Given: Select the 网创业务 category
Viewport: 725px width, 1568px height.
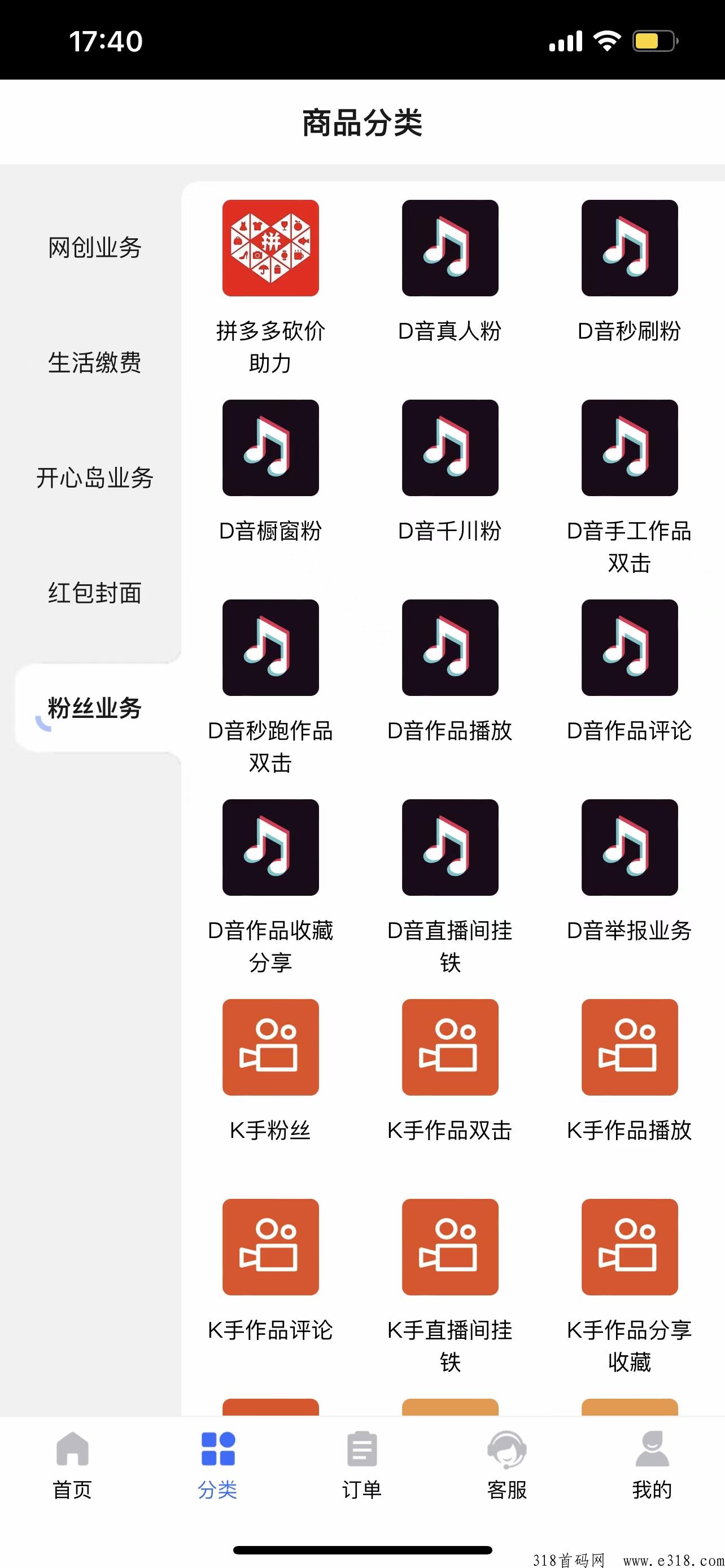Looking at the screenshot, I should click(x=94, y=248).
